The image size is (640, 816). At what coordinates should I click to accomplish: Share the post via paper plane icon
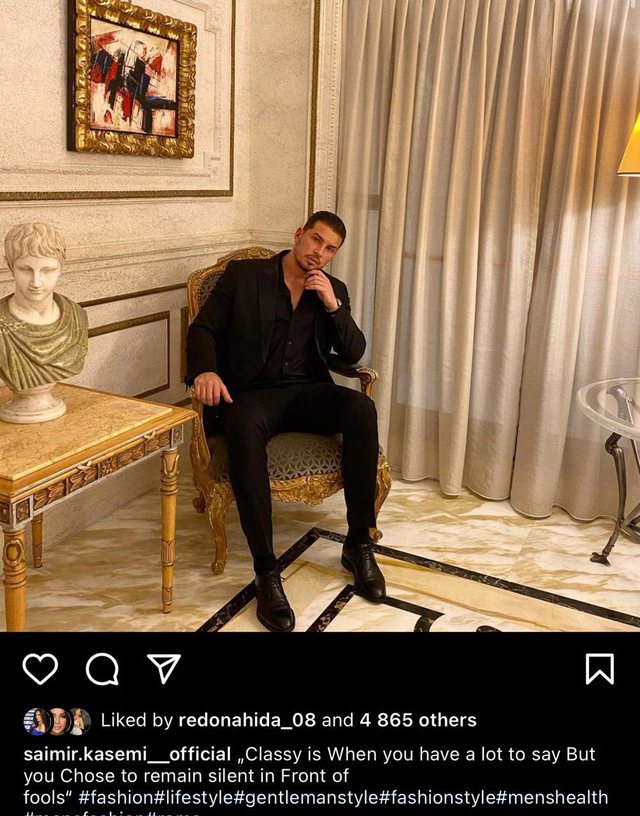pyautogui.click(x=163, y=668)
